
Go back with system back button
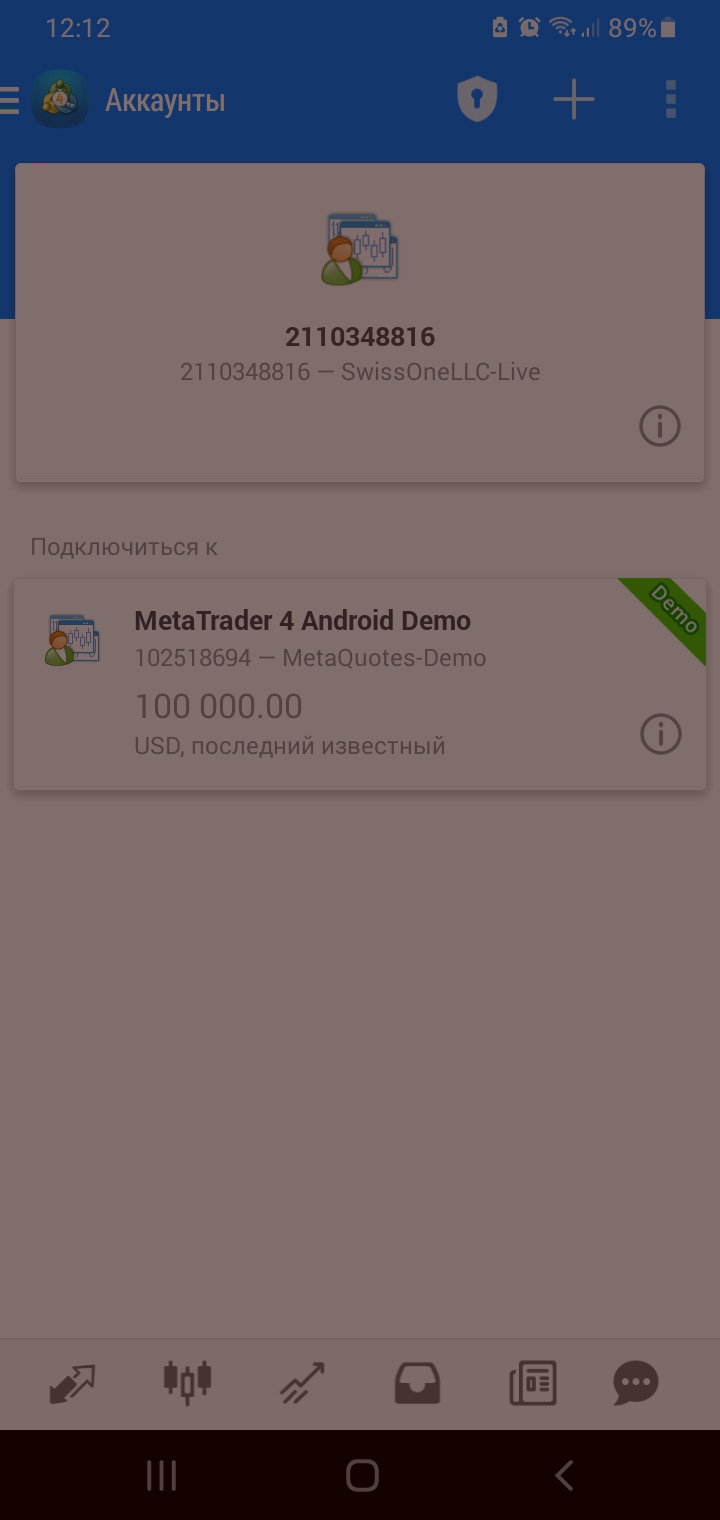click(x=564, y=1475)
